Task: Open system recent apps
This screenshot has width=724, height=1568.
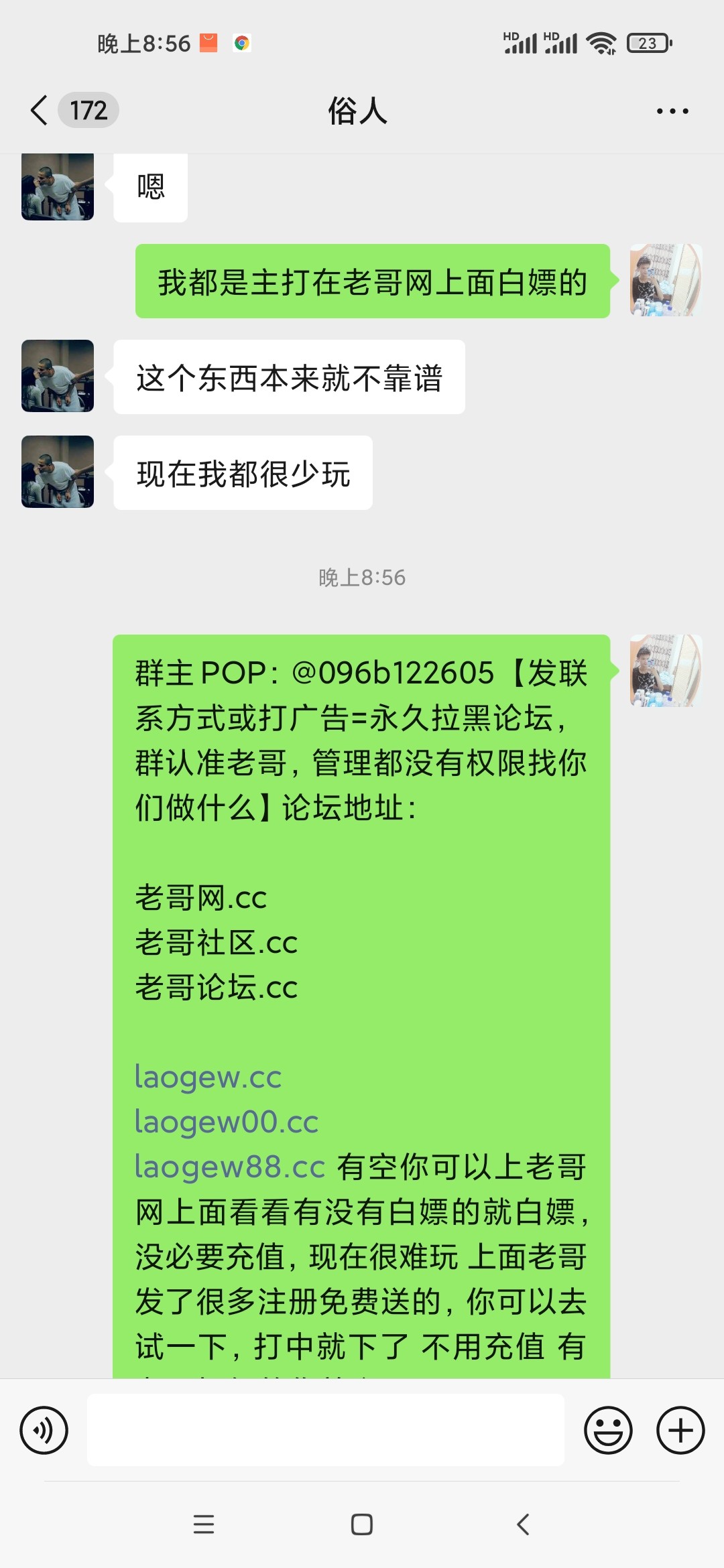Action: (204, 1524)
